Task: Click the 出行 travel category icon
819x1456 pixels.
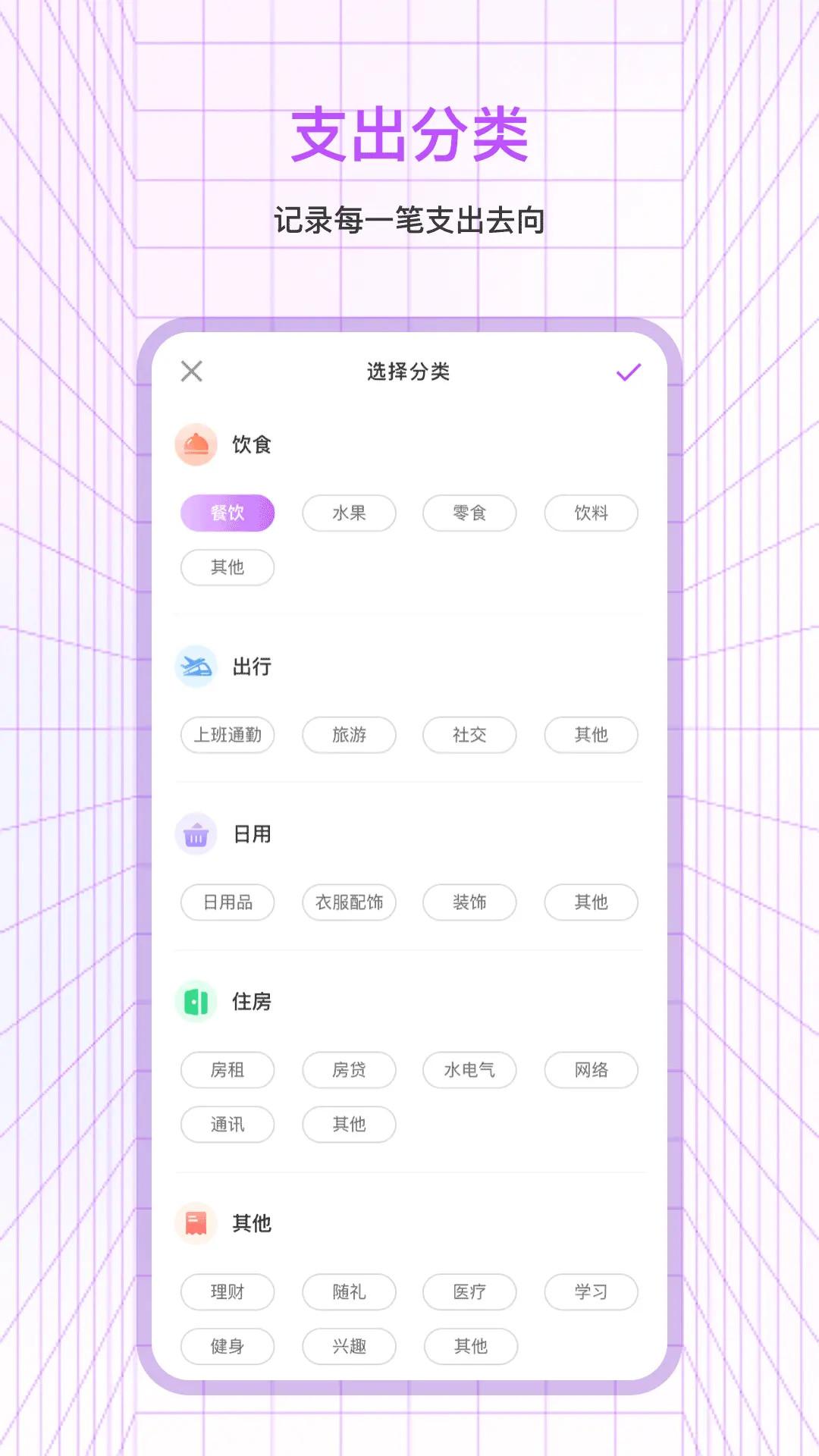Action: (196, 667)
